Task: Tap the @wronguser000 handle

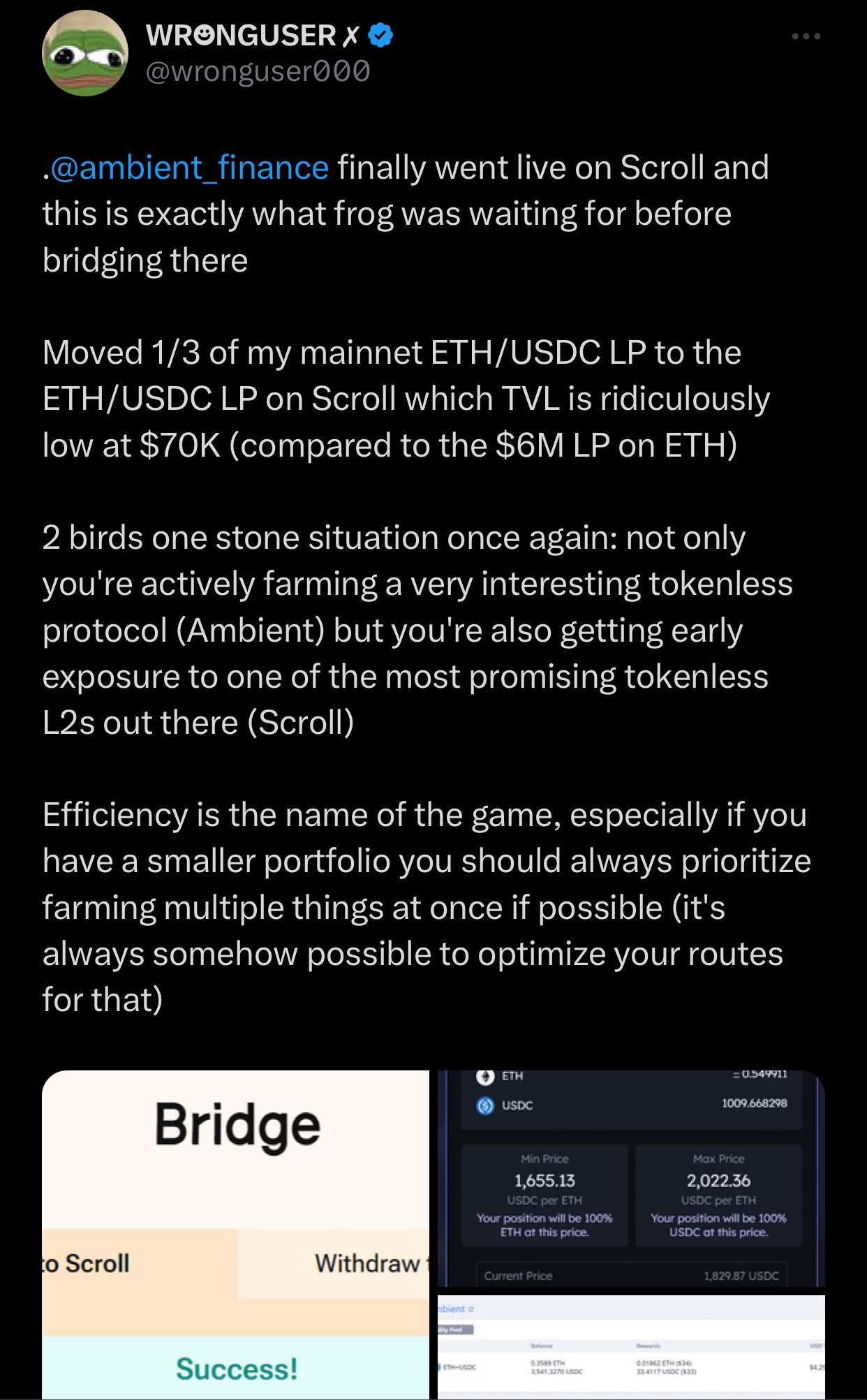Action: pos(258,71)
